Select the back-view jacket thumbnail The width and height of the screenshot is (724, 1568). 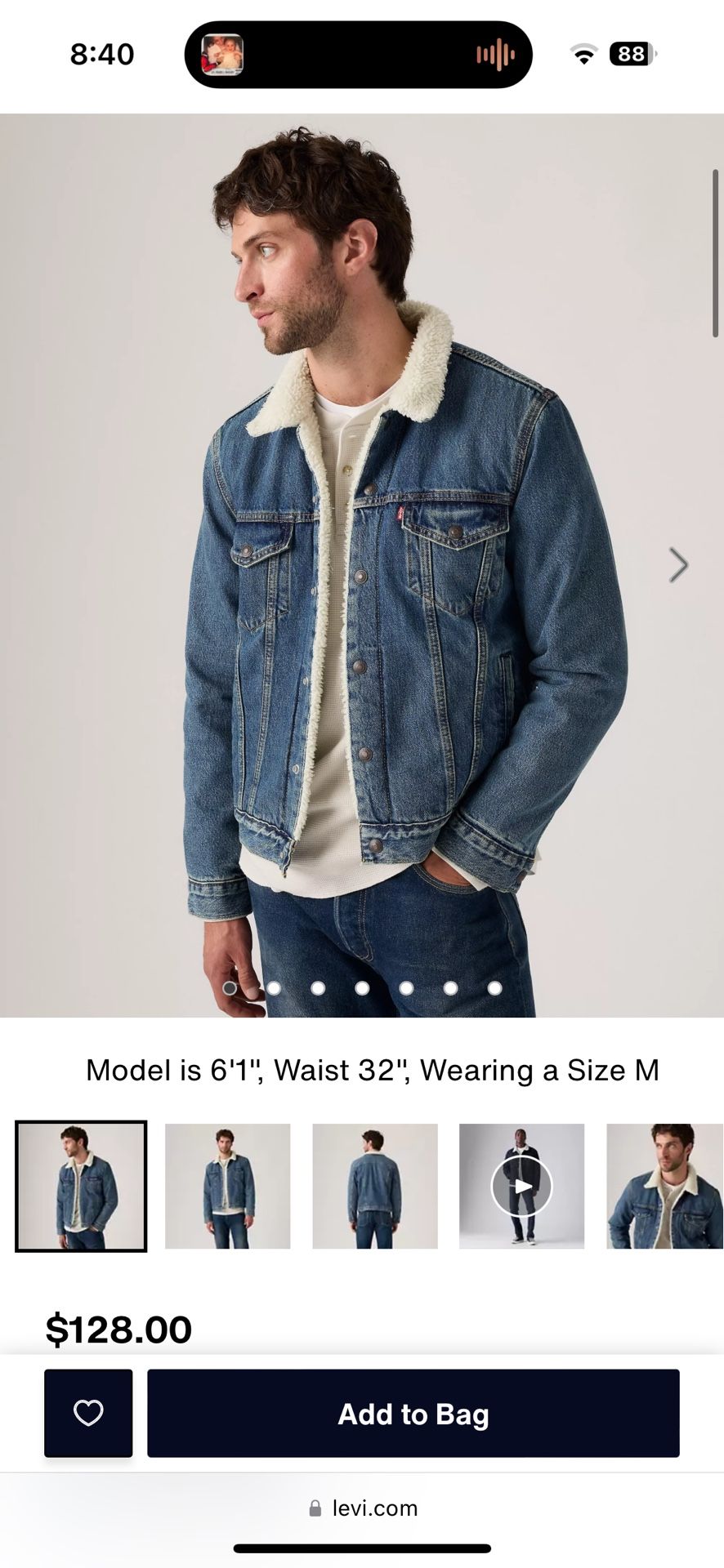(374, 1179)
